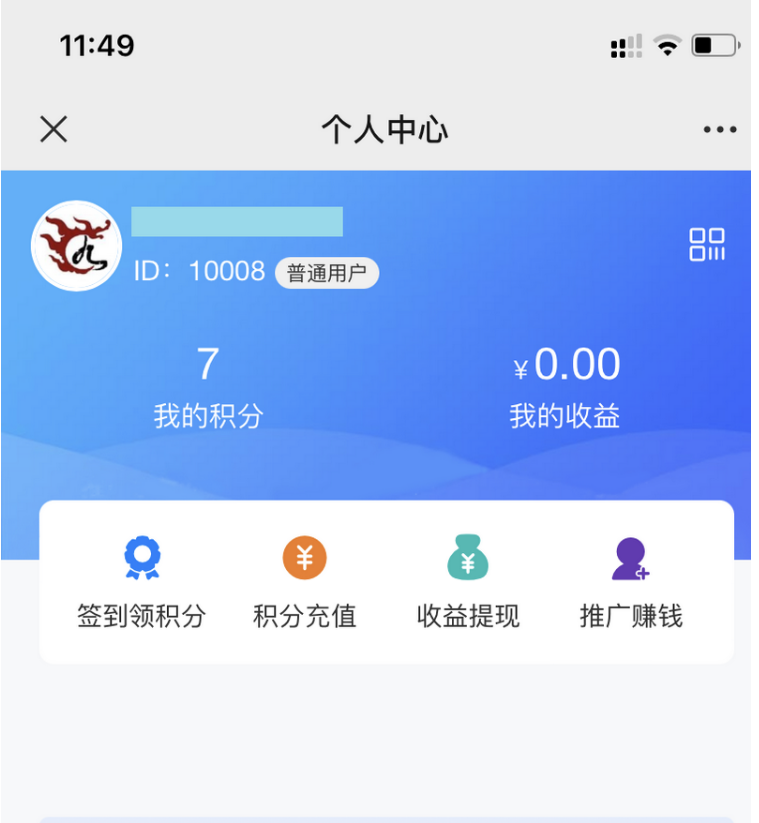Open 推广赚钱 via the purple person icon

pos(627,557)
